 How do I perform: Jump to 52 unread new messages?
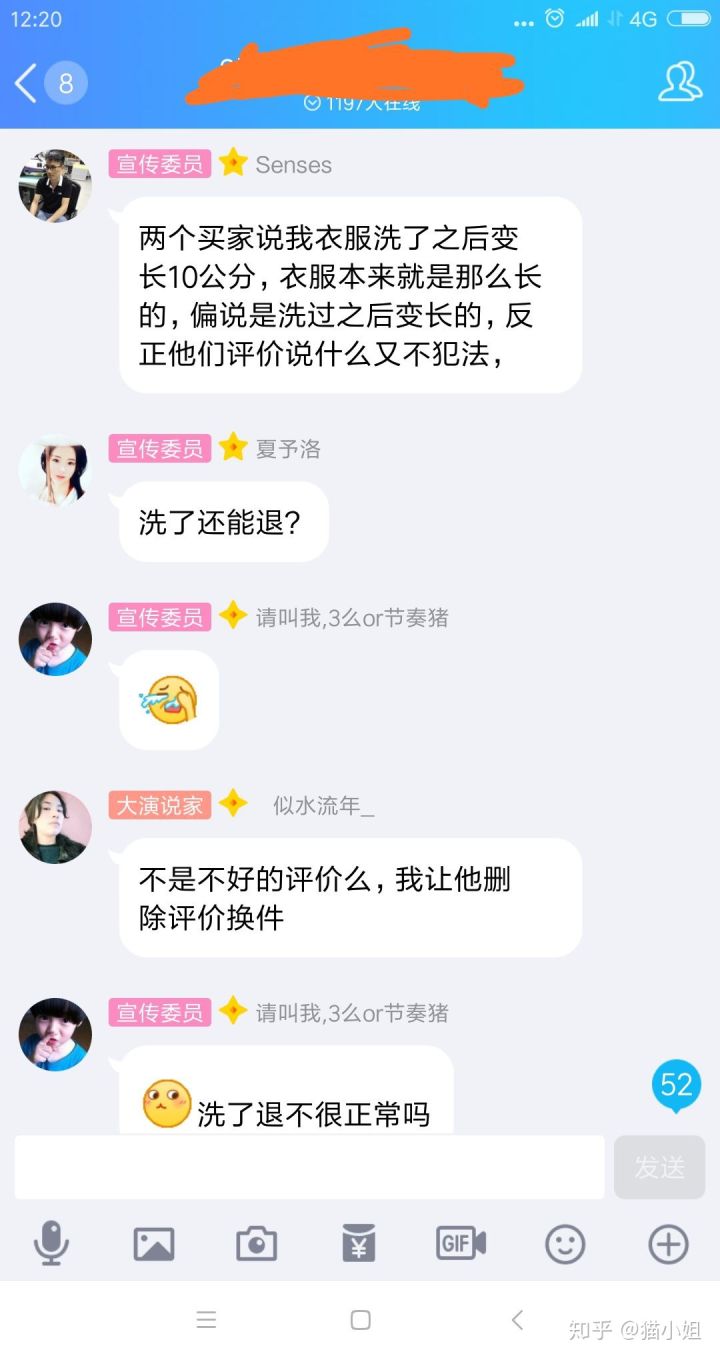pyautogui.click(x=677, y=1086)
